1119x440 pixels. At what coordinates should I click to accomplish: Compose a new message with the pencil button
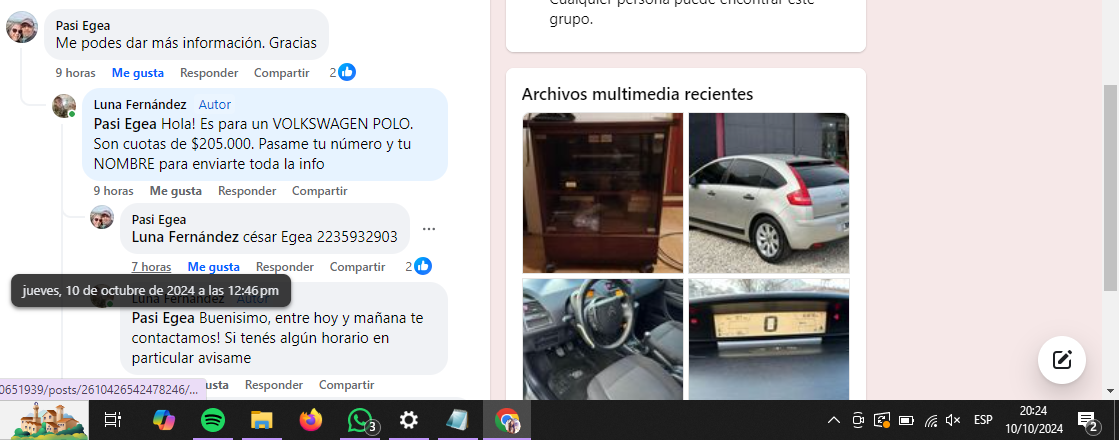click(1061, 360)
